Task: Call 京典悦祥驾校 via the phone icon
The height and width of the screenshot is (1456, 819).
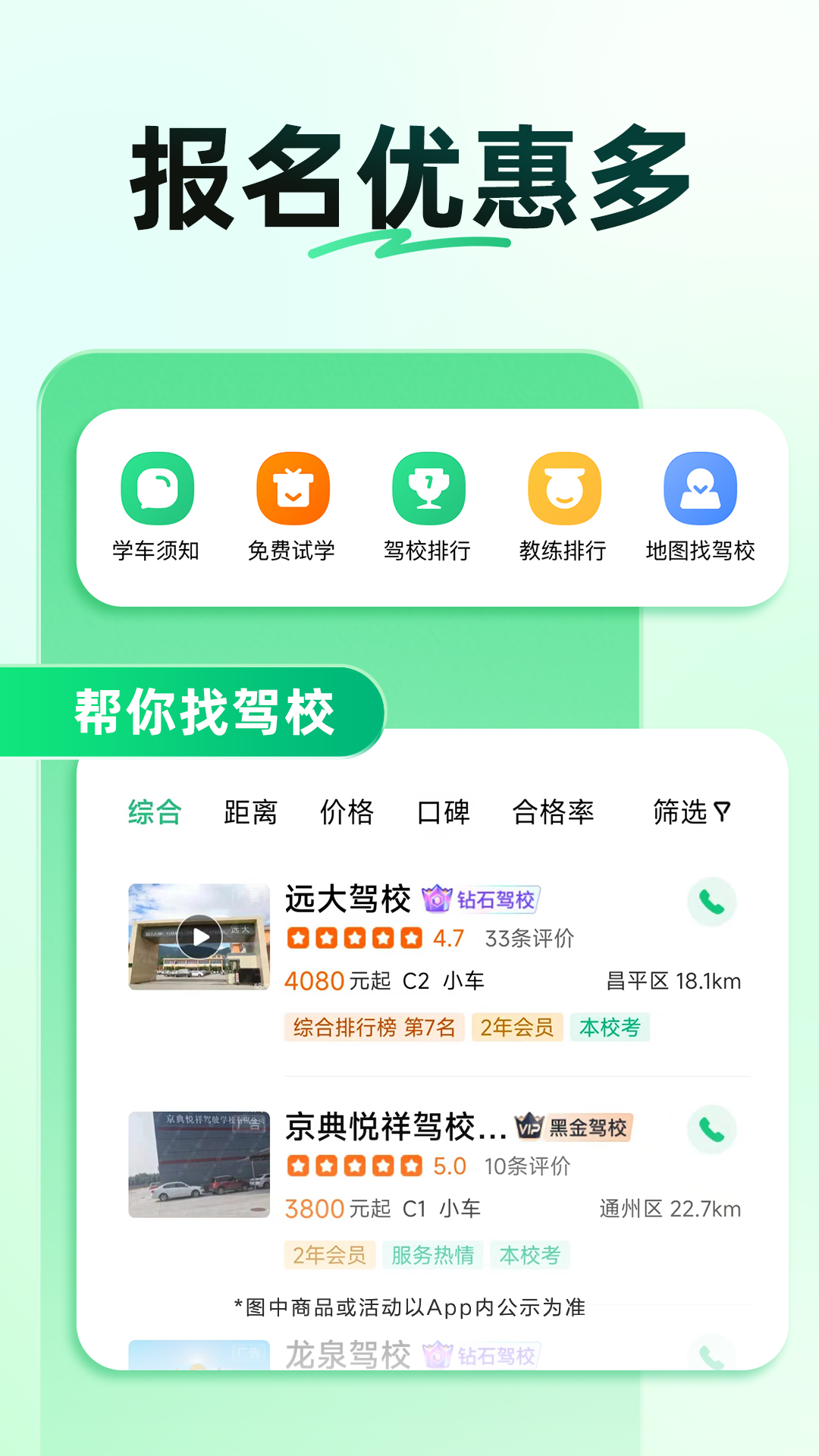Action: (710, 1129)
